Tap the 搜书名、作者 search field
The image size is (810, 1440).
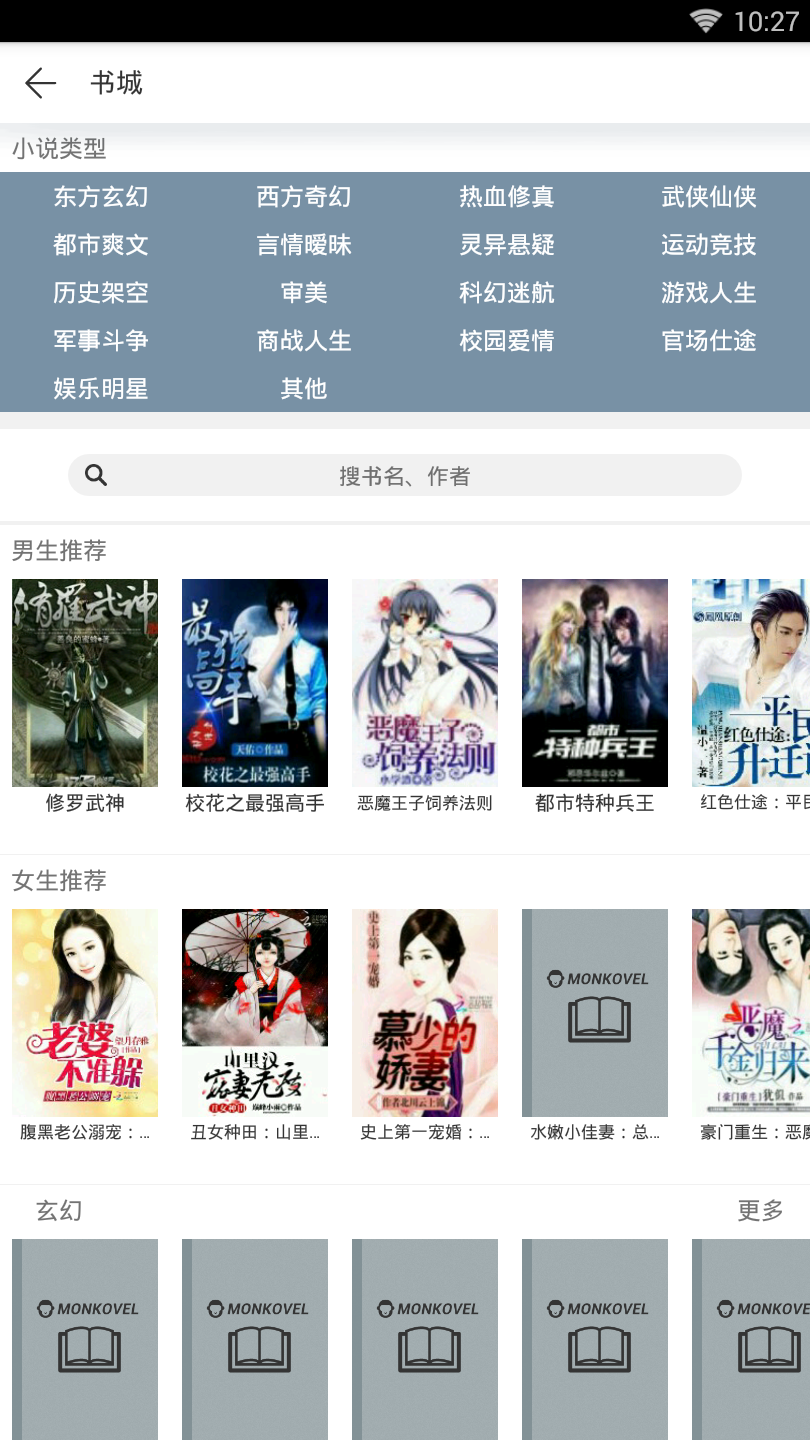point(405,476)
